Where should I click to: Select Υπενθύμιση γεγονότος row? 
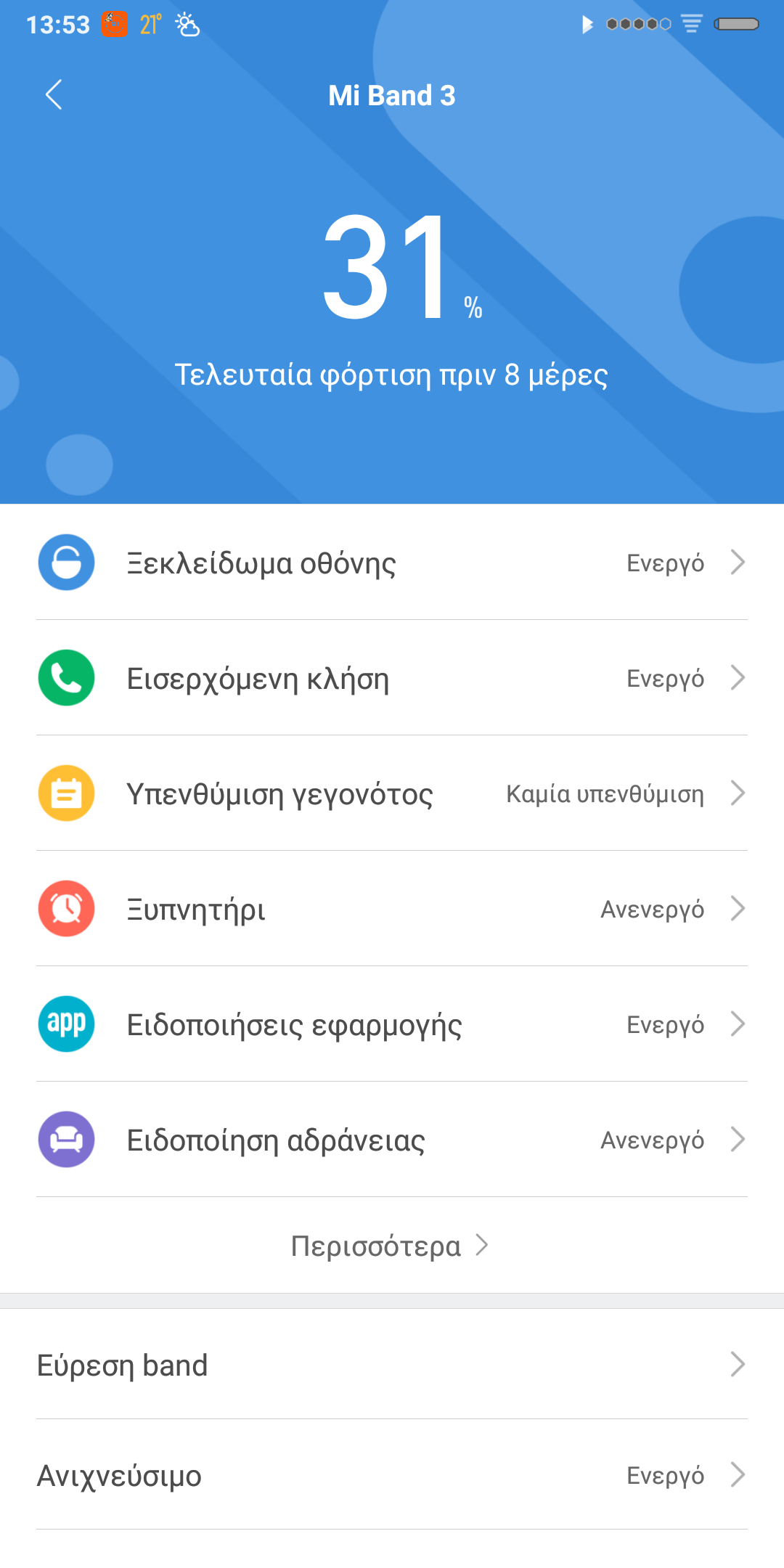click(392, 793)
